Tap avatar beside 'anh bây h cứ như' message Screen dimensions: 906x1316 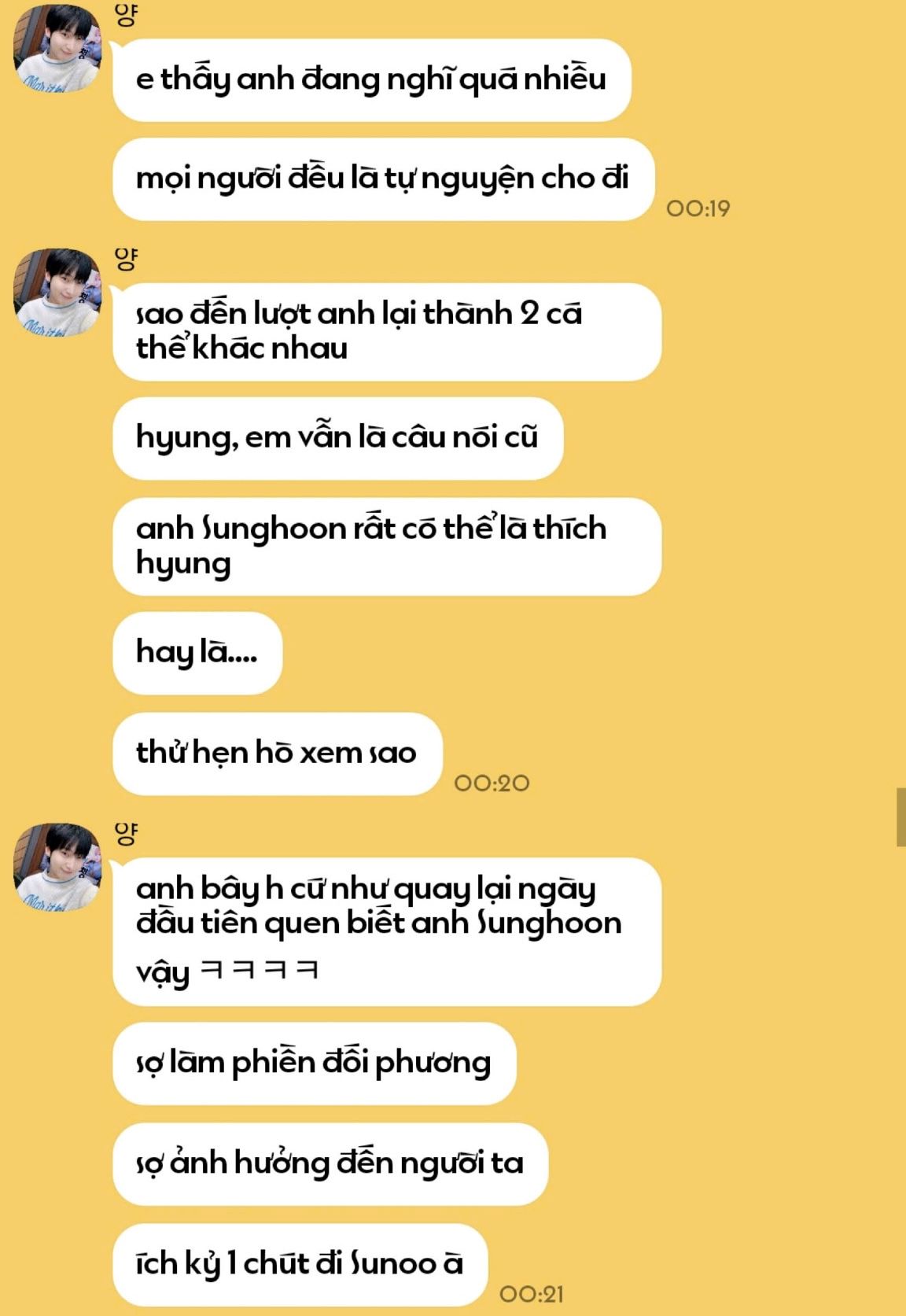[x=57, y=868]
